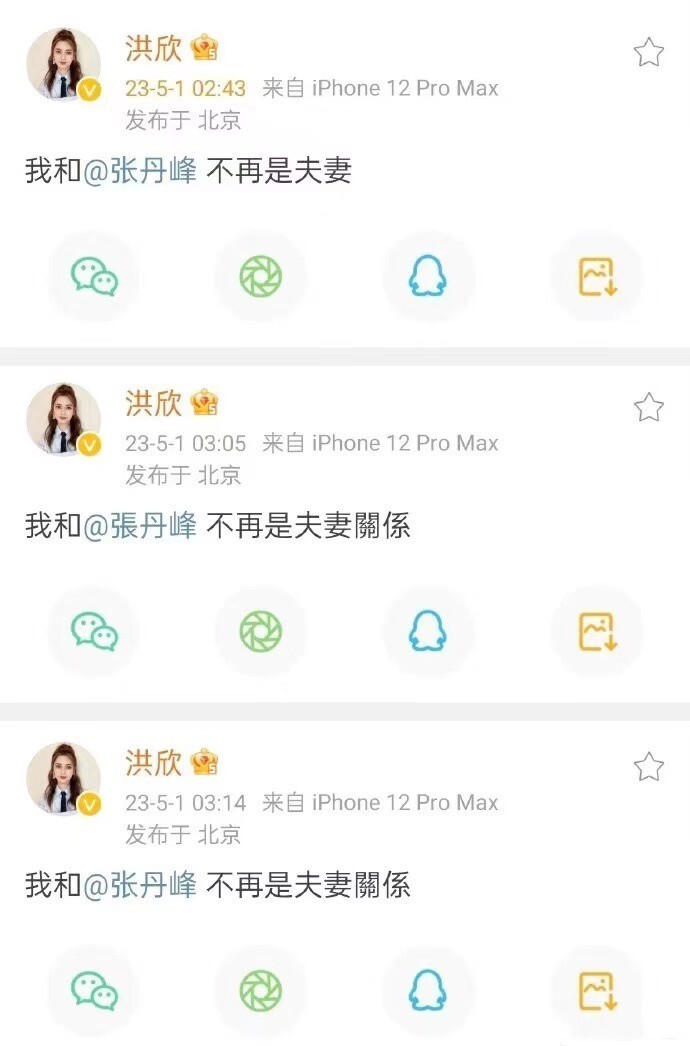Open 洪欣's avatar on the 02:43 post
The width and height of the screenshot is (690, 1046).
(63, 65)
